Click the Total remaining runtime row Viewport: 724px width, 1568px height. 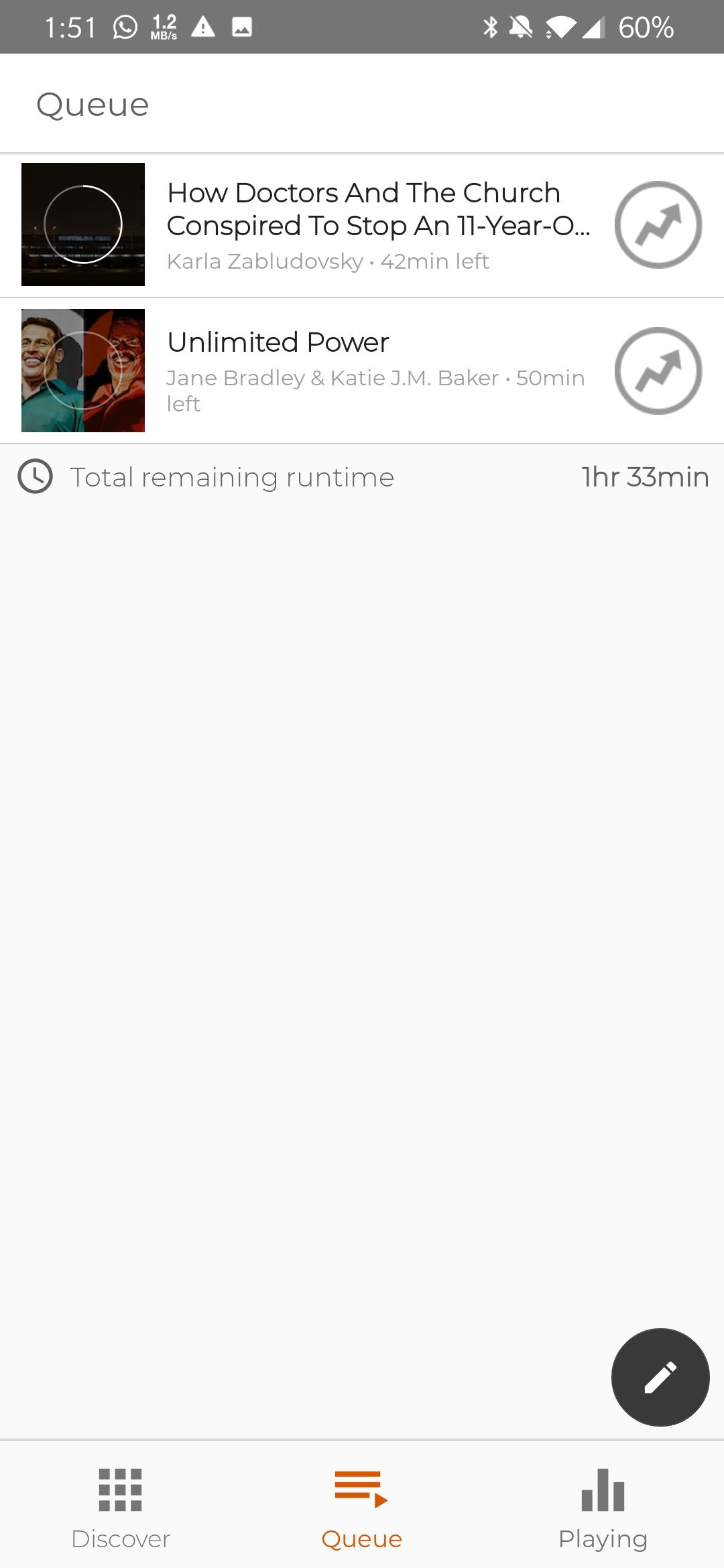click(x=362, y=476)
